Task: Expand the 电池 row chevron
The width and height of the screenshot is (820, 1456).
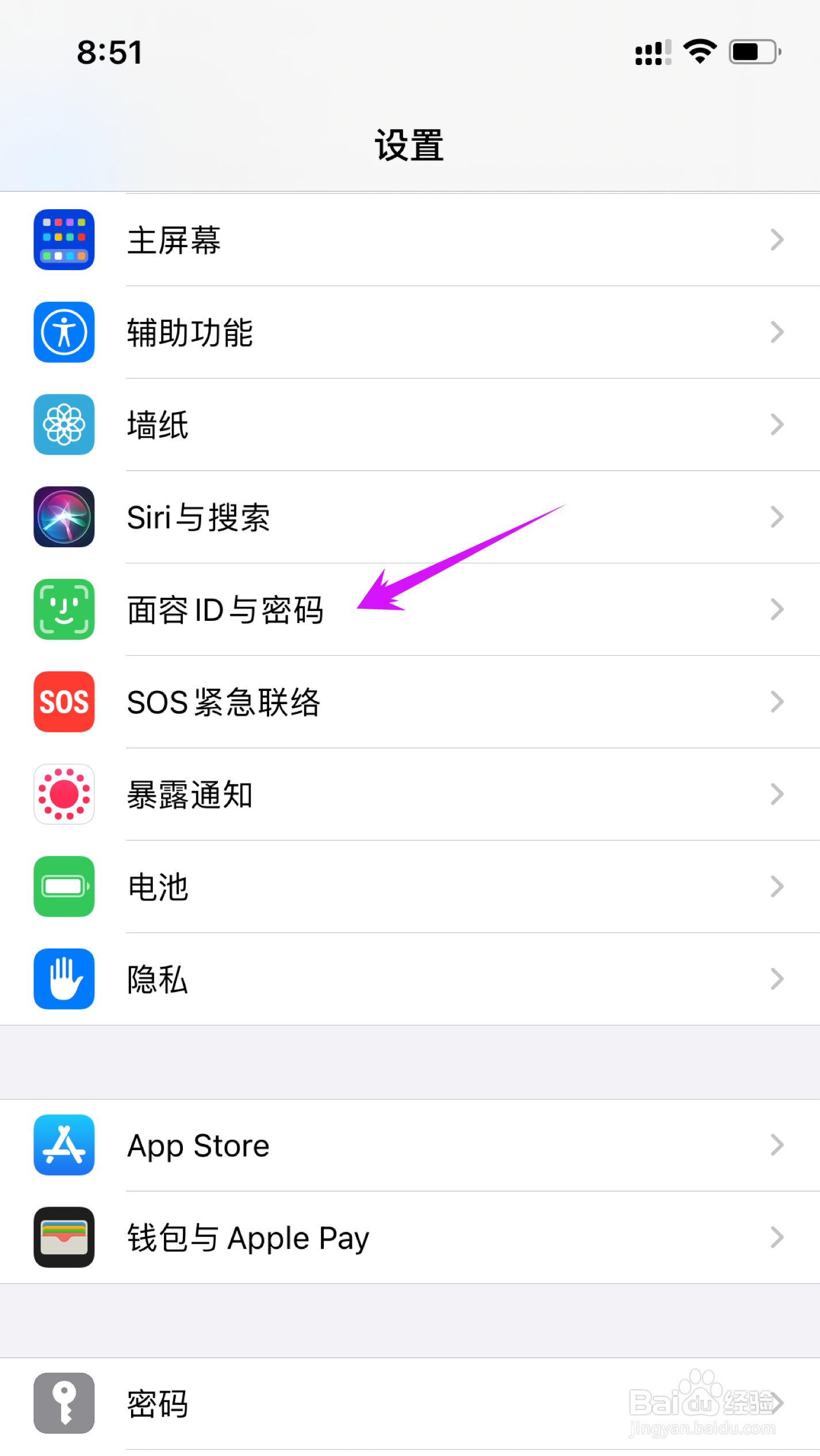Action: [x=776, y=887]
